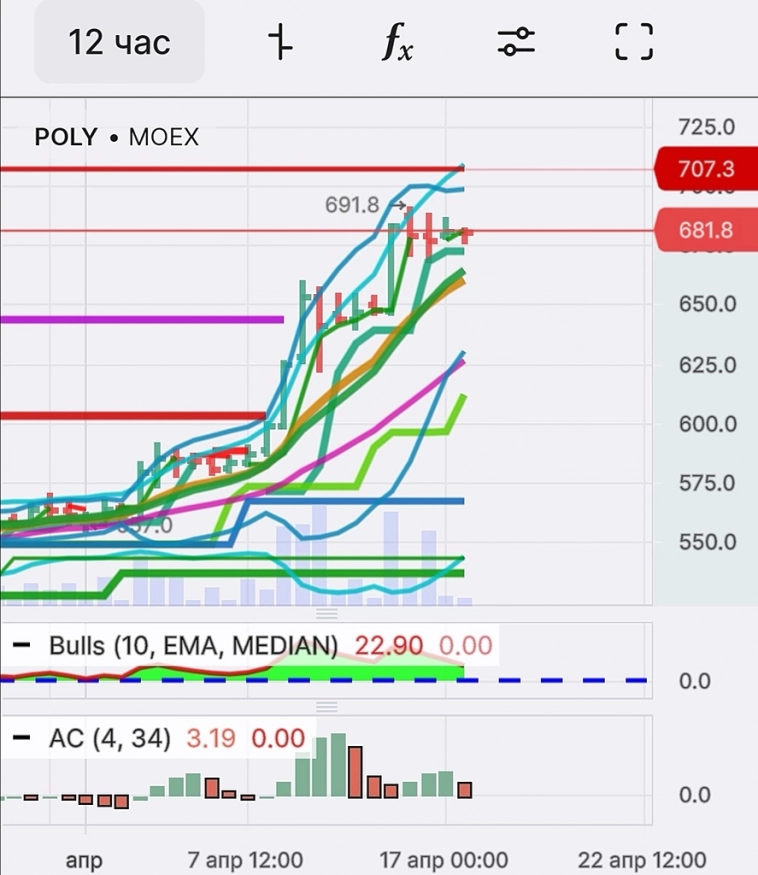Open the POLY MOEX symbol label
The image size is (758, 875).
(116, 137)
